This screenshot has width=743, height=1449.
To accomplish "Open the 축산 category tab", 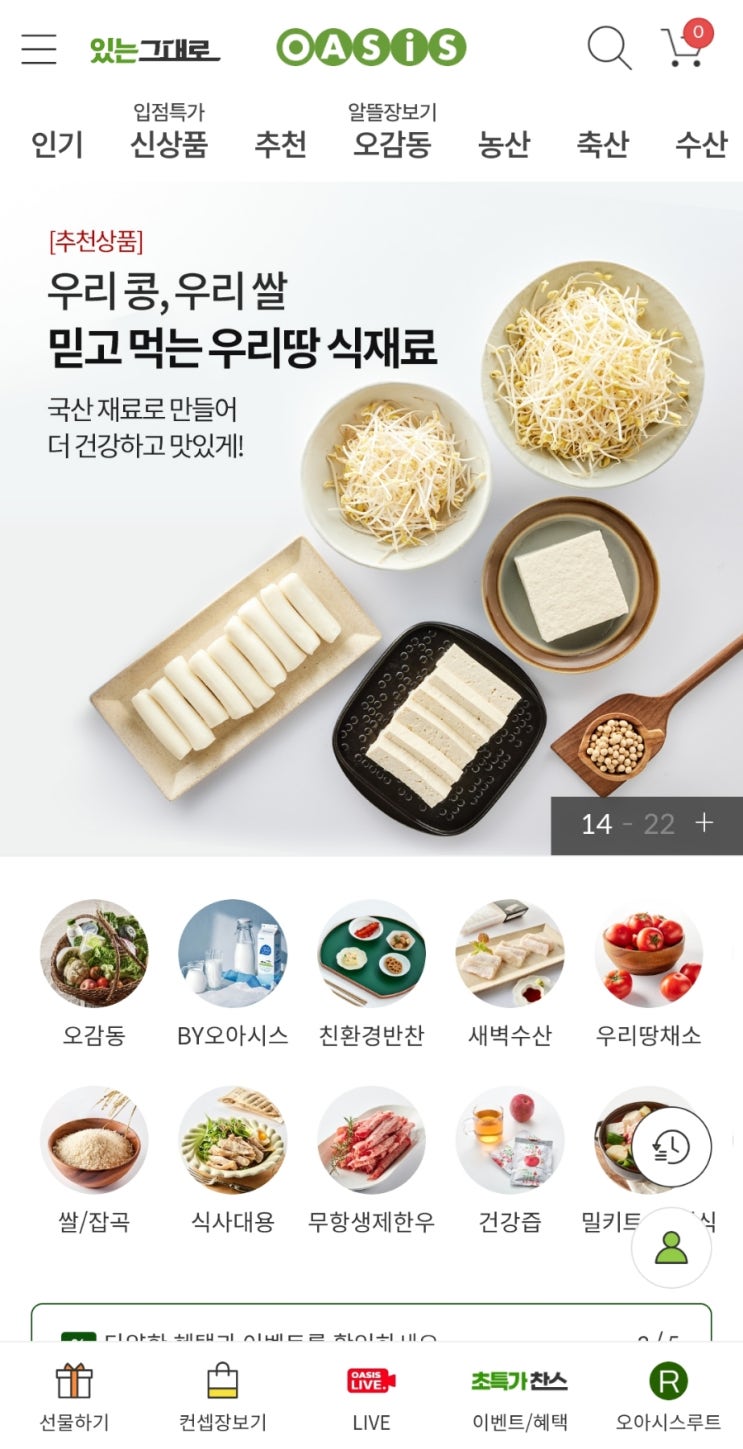I will [x=602, y=145].
